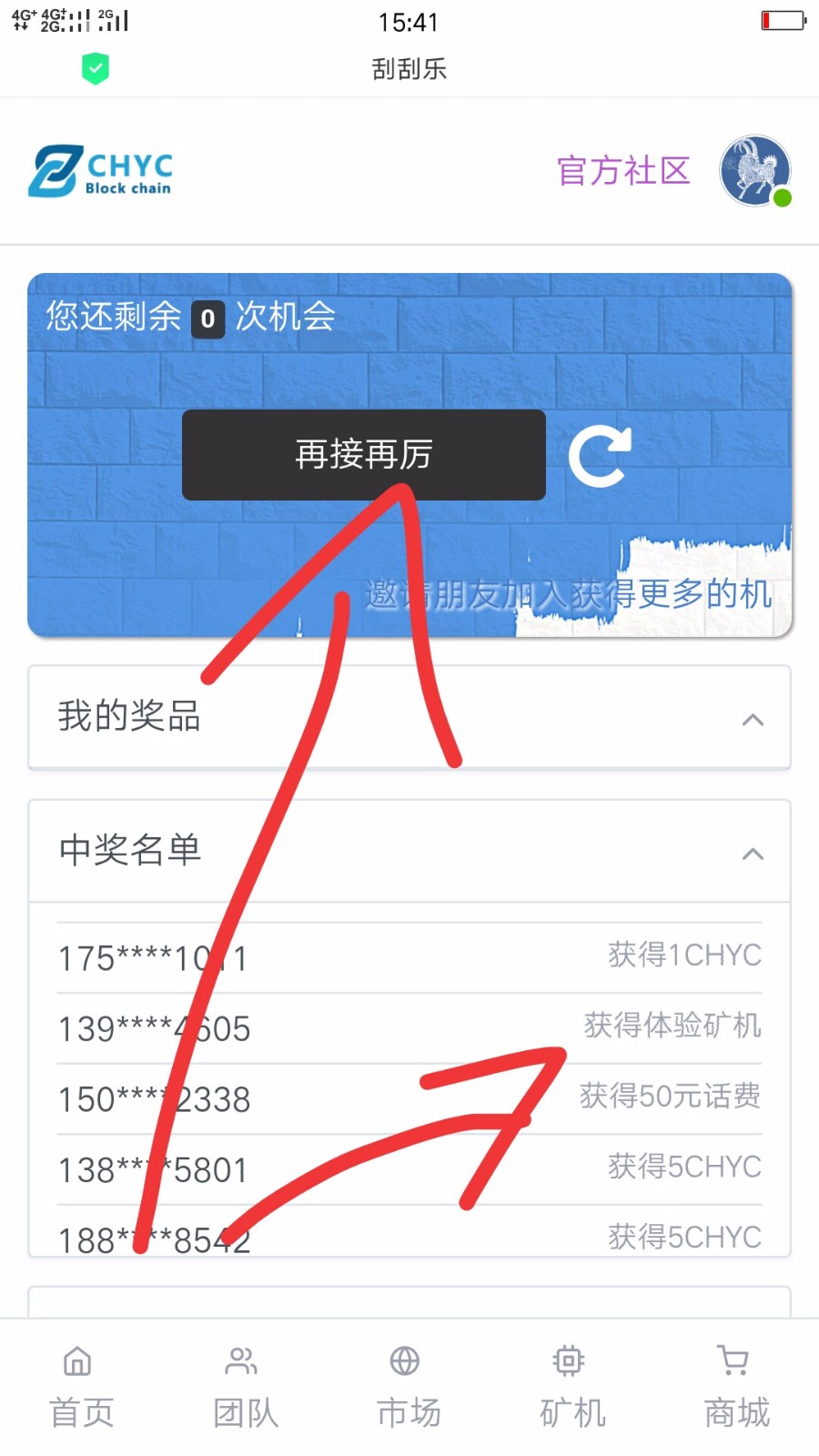The width and height of the screenshot is (819, 1456).
Task: Open the 商城 tab
Action: click(x=735, y=1386)
